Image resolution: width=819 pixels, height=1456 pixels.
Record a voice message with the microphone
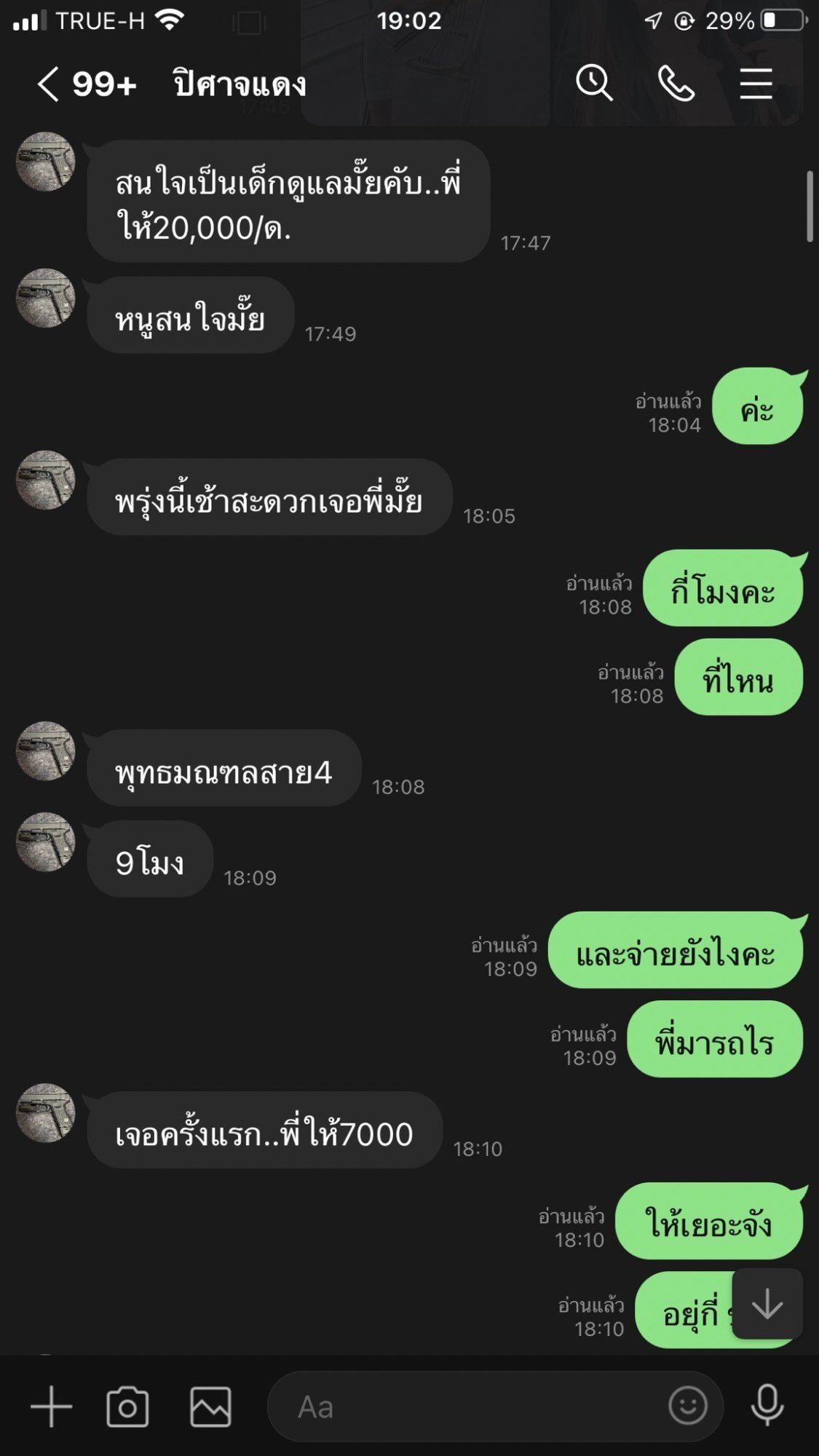[767, 1405]
